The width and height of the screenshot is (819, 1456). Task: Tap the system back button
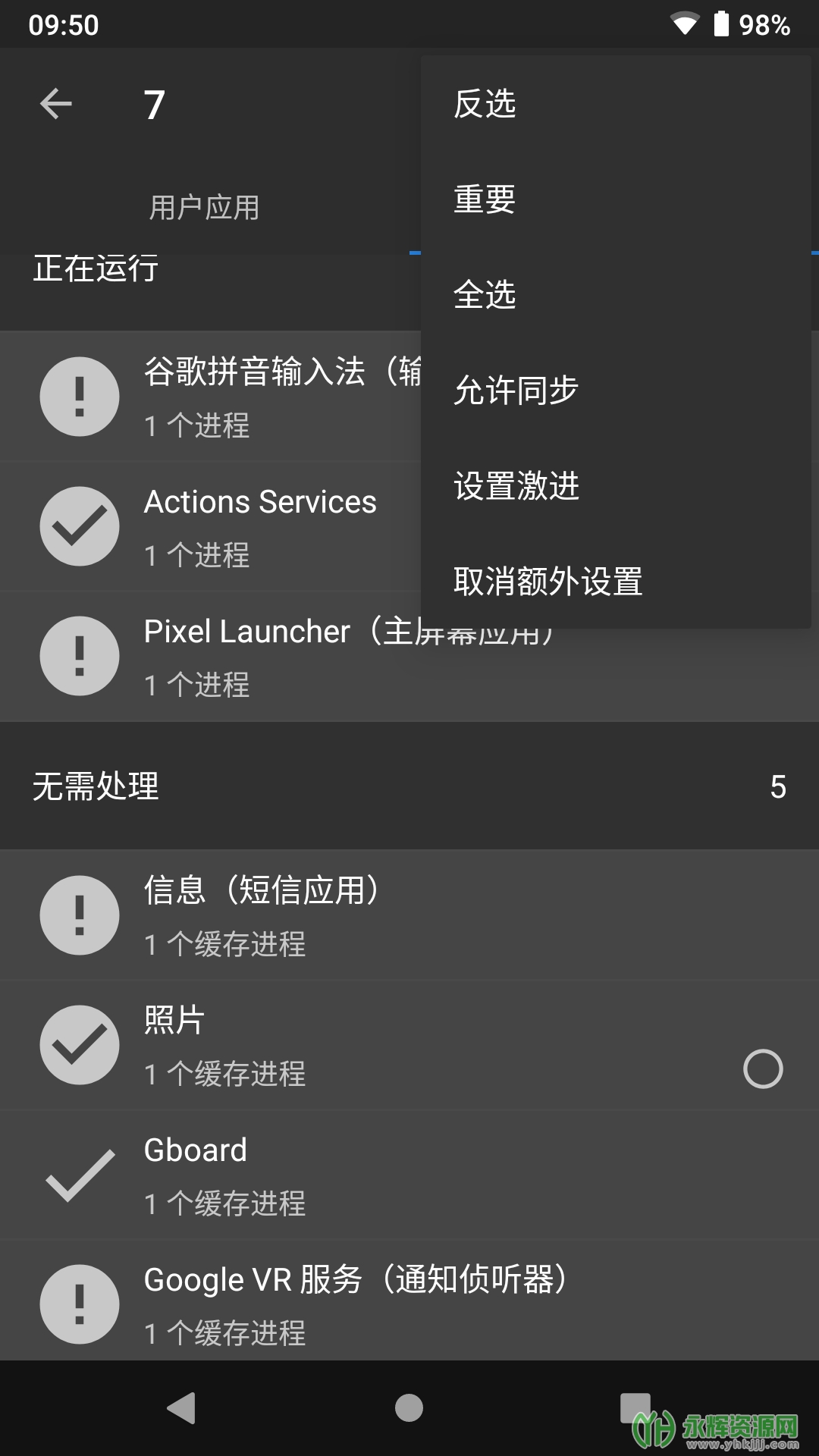(x=181, y=1408)
